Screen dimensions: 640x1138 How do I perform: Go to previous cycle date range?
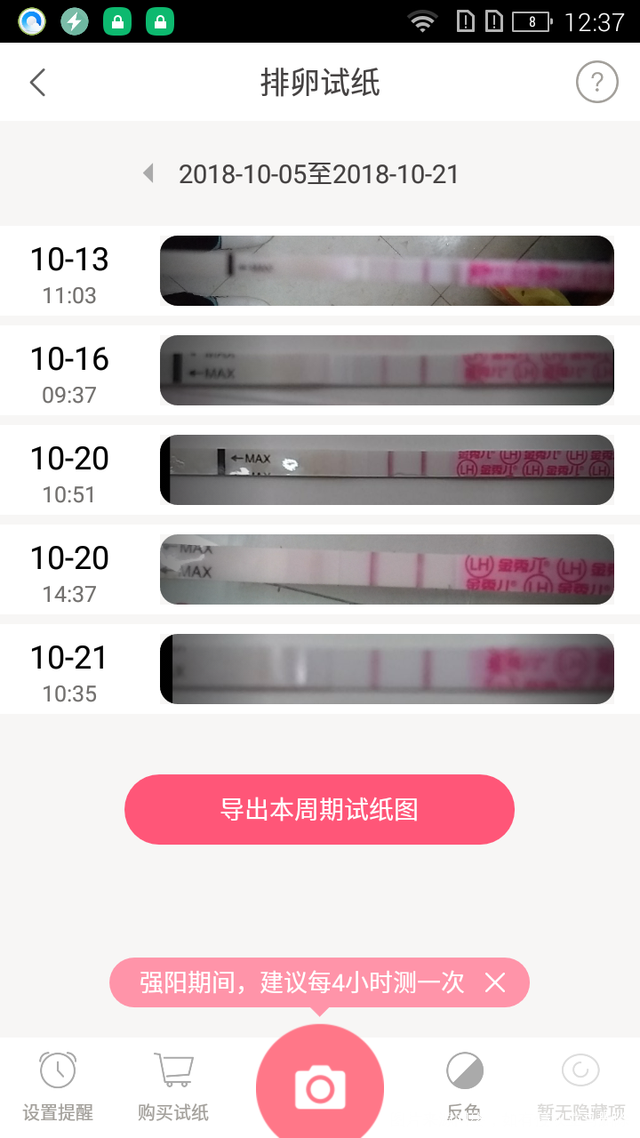coord(148,174)
